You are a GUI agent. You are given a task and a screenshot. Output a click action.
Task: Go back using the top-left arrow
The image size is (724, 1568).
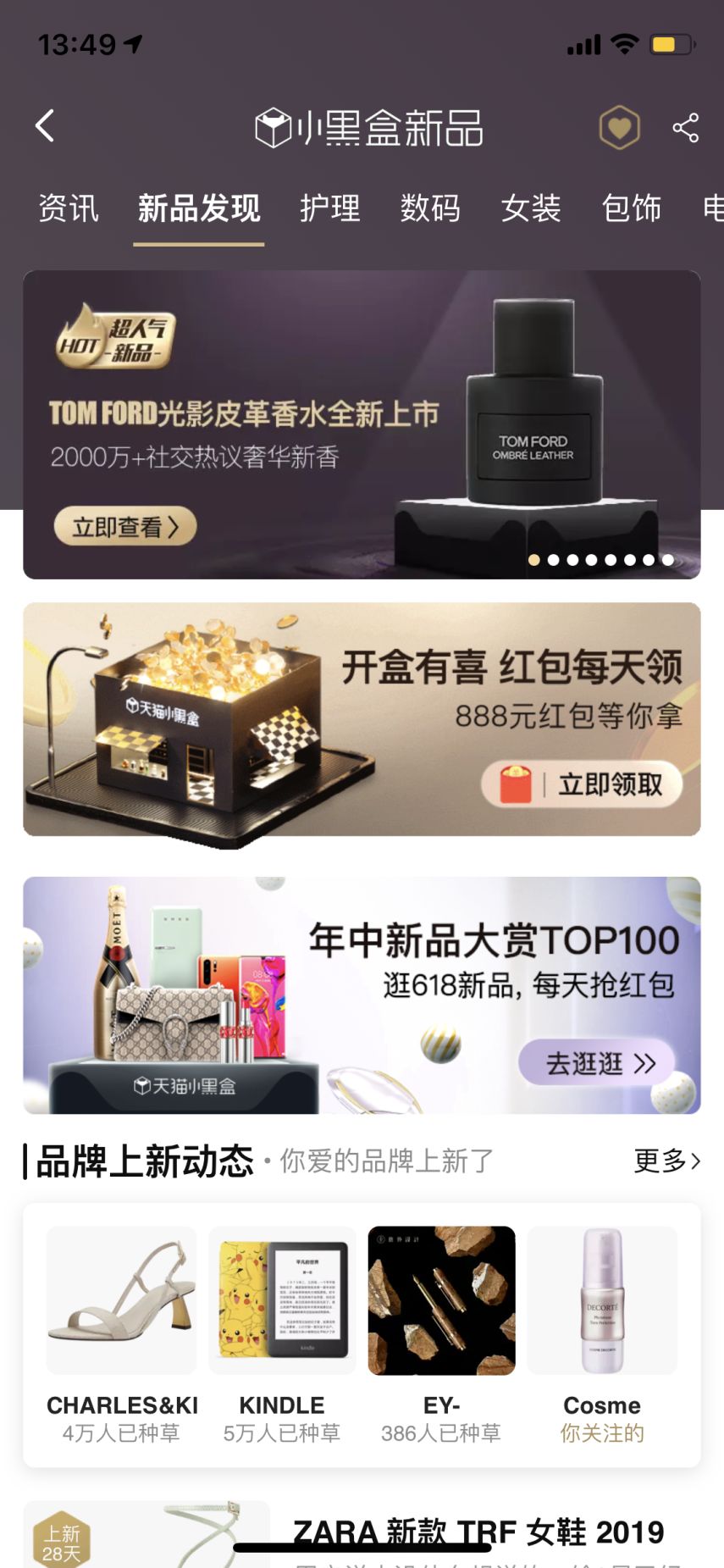(45, 126)
